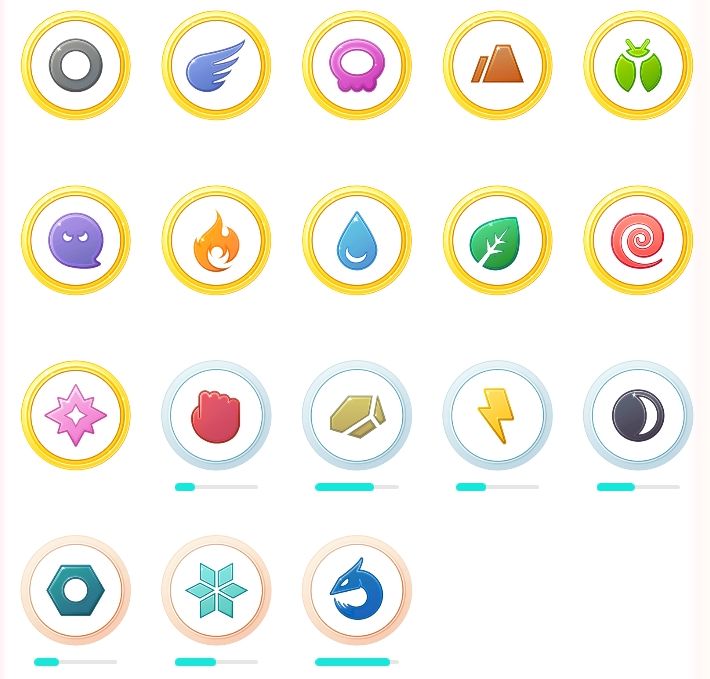View the purple Ghost type medal
This screenshot has height=679, width=710.
coord(76,241)
